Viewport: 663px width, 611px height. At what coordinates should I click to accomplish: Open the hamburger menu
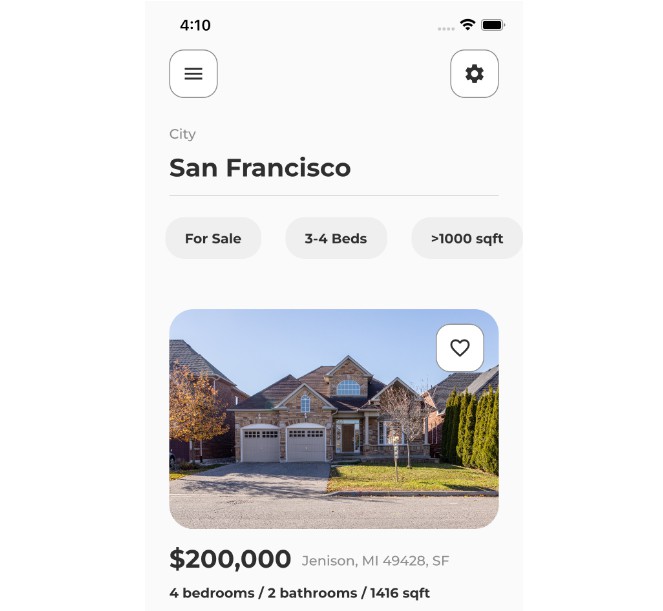click(193, 74)
